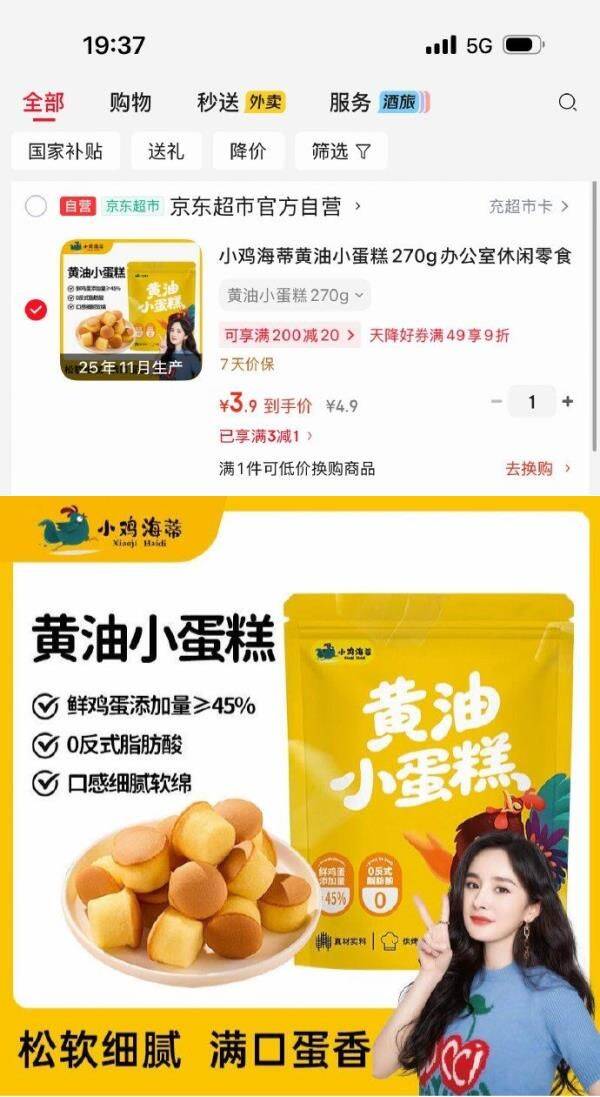Open the search magnifier icon
The width and height of the screenshot is (600, 1097).
click(567, 103)
